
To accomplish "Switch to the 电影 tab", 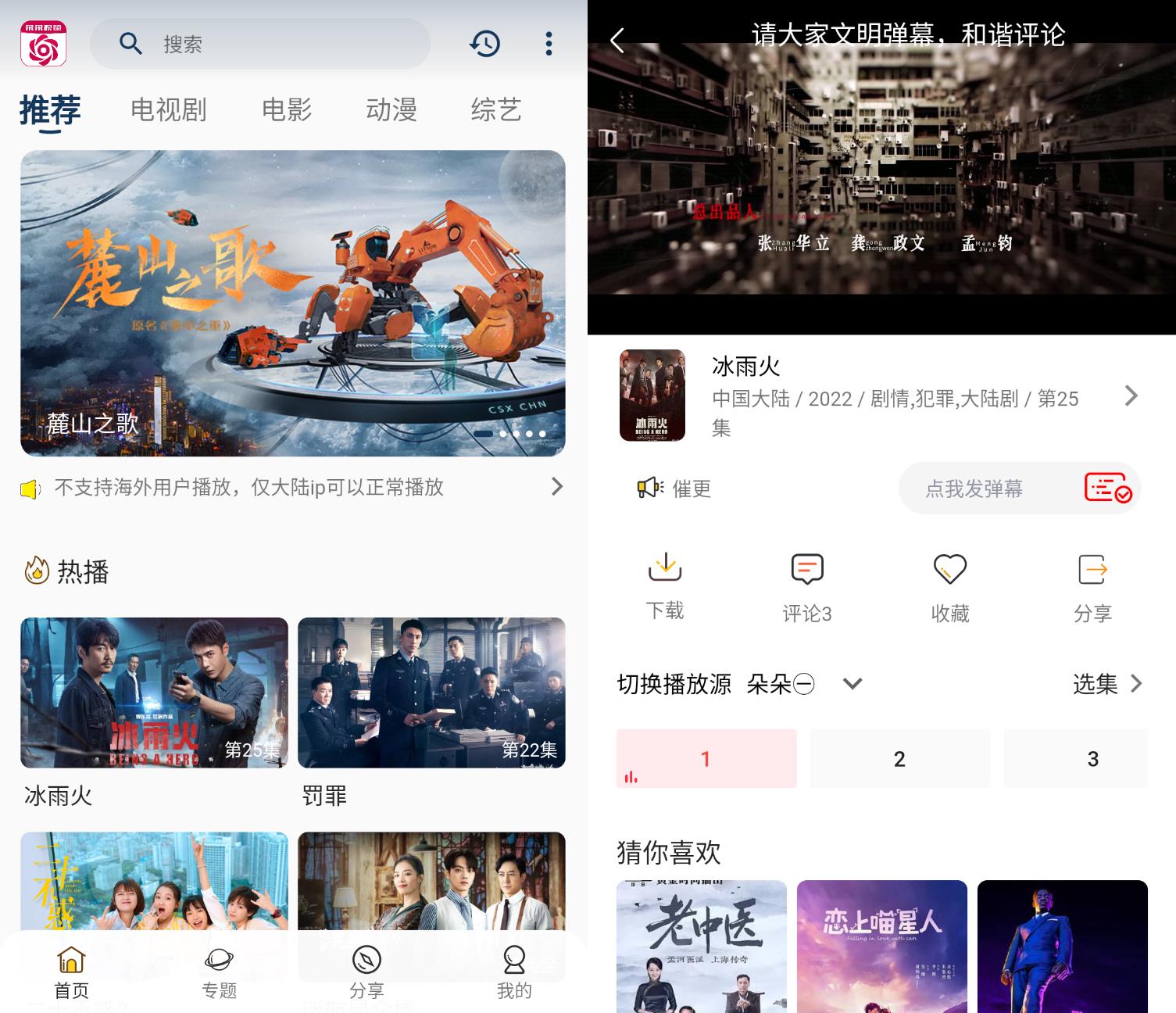I will pos(287,109).
